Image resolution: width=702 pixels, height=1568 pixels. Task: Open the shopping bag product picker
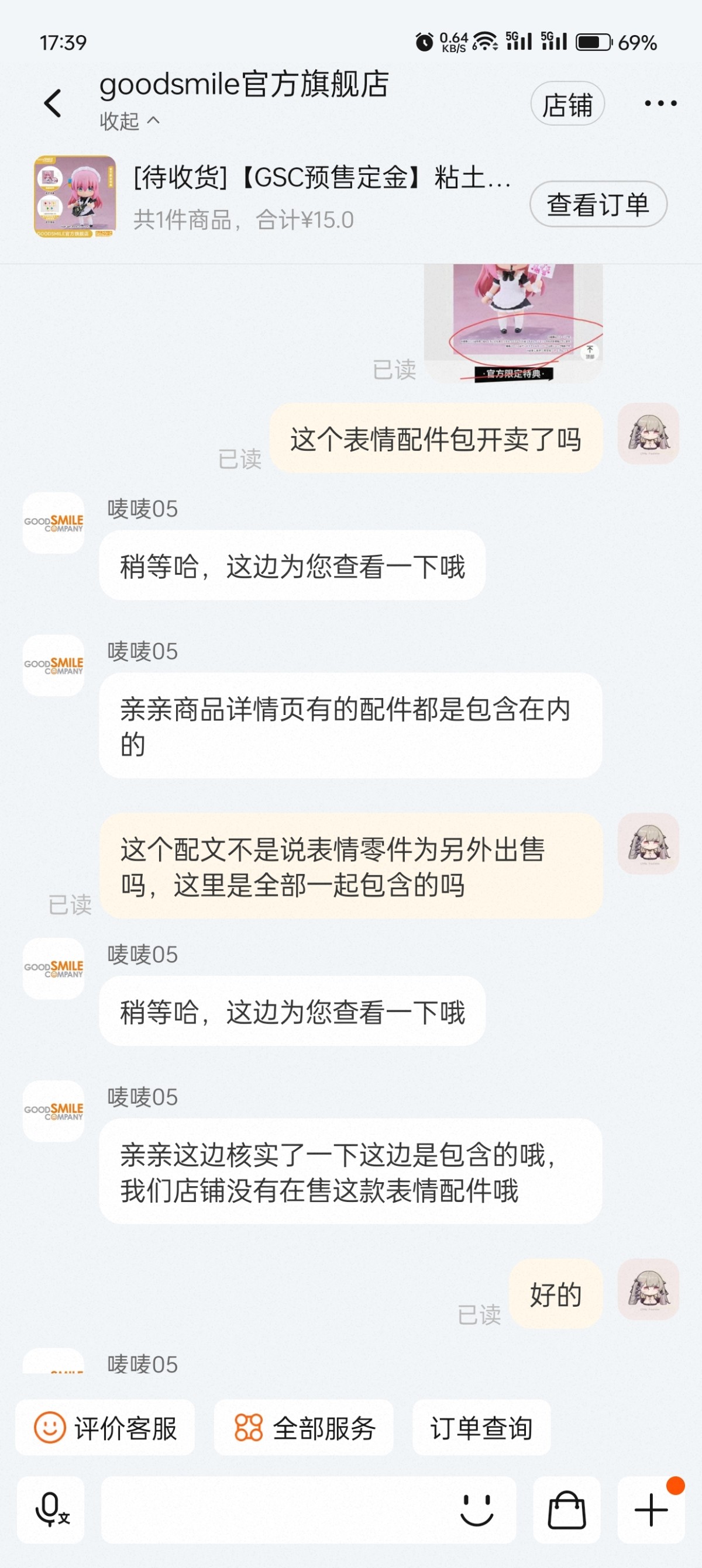567,1509
